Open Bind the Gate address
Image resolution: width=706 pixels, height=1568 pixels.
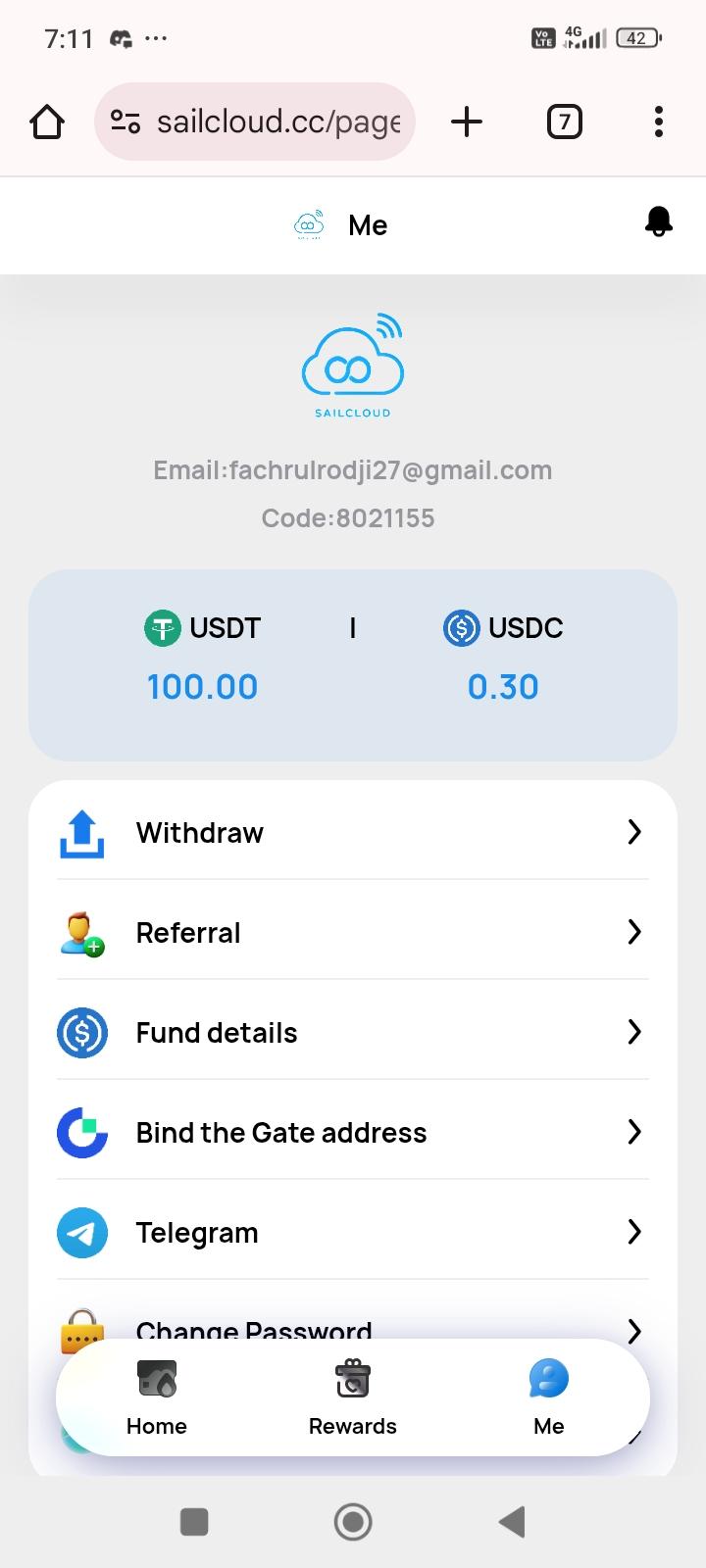(353, 1132)
